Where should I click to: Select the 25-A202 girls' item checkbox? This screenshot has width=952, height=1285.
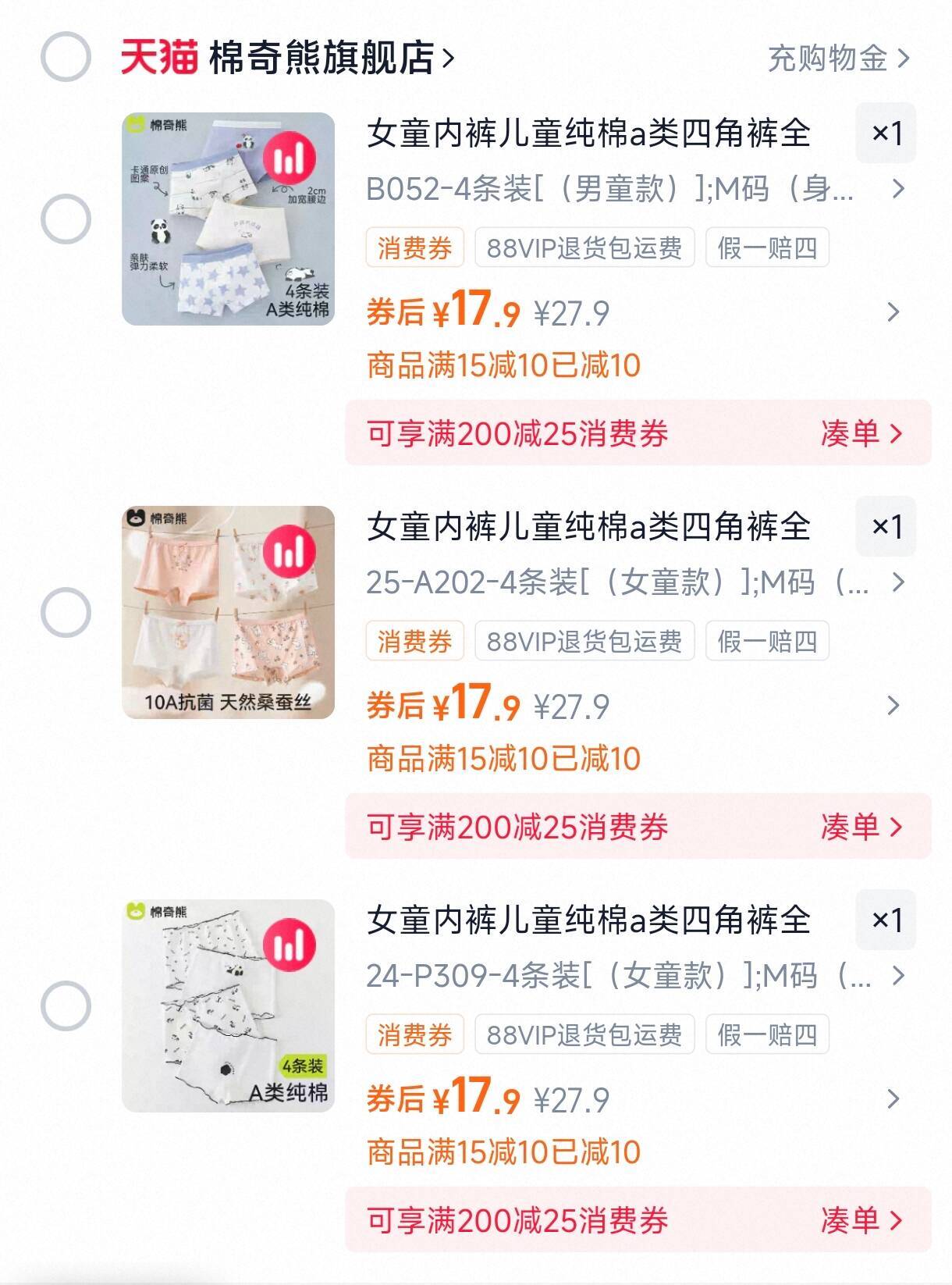tap(66, 612)
